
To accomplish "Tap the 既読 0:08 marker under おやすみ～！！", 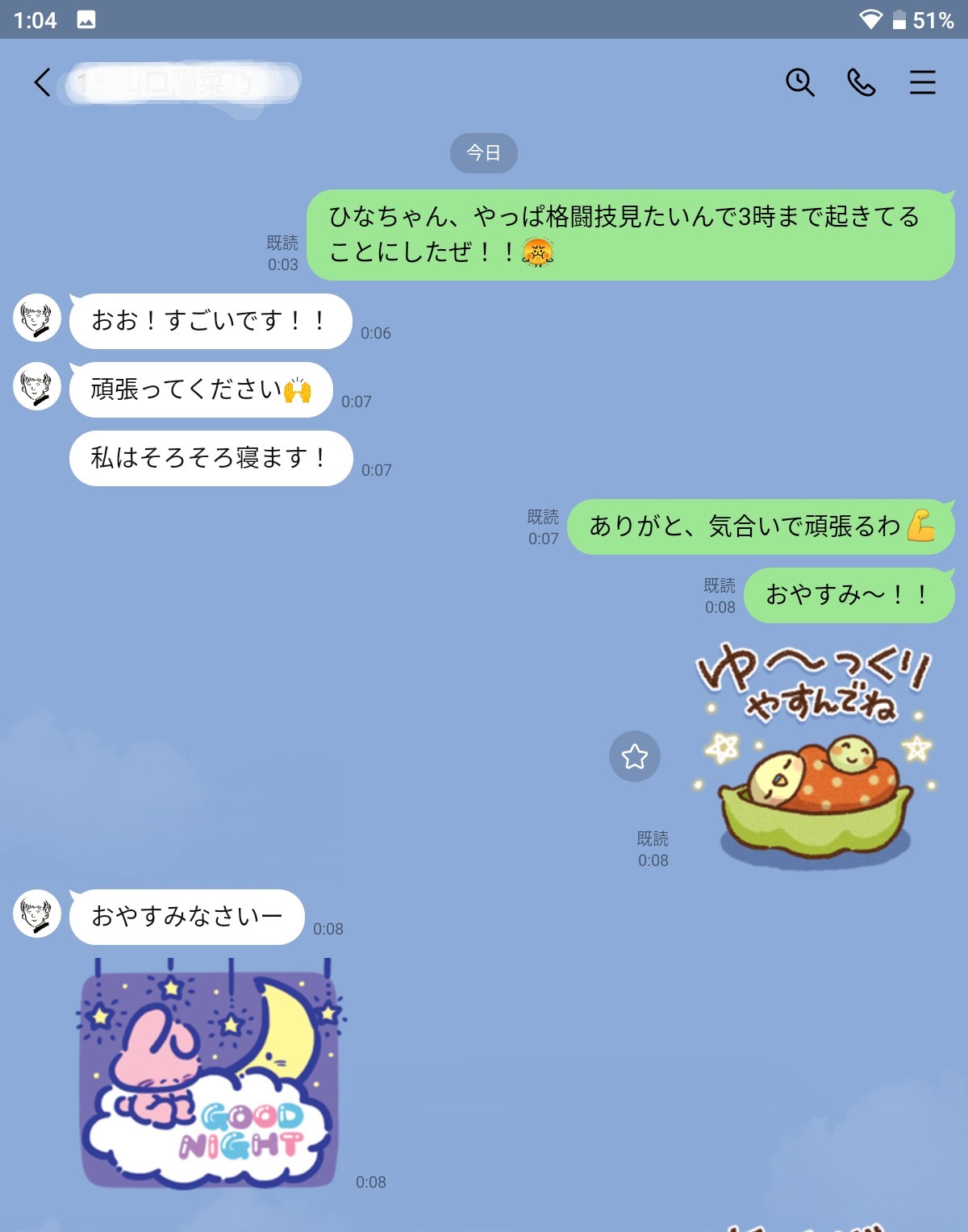I will pyautogui.click(x=717, y=594).
